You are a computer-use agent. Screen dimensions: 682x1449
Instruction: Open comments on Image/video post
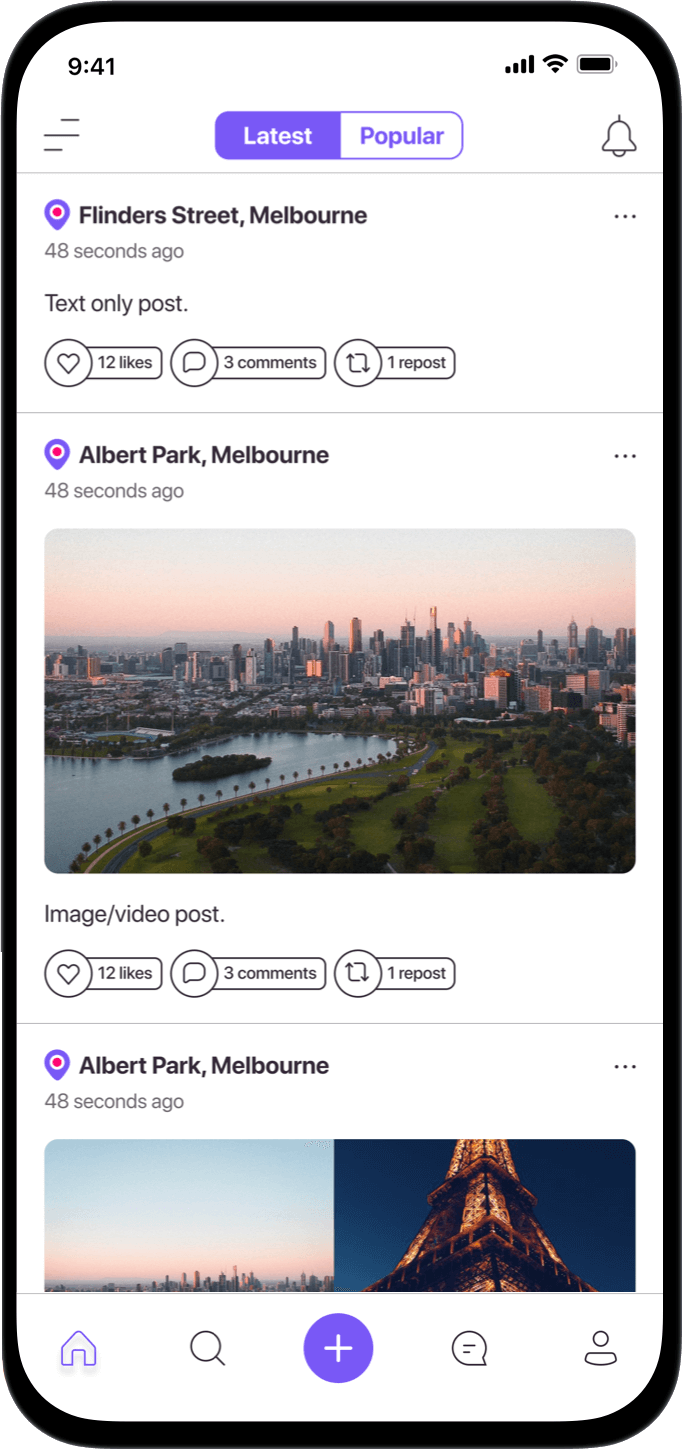194,973
